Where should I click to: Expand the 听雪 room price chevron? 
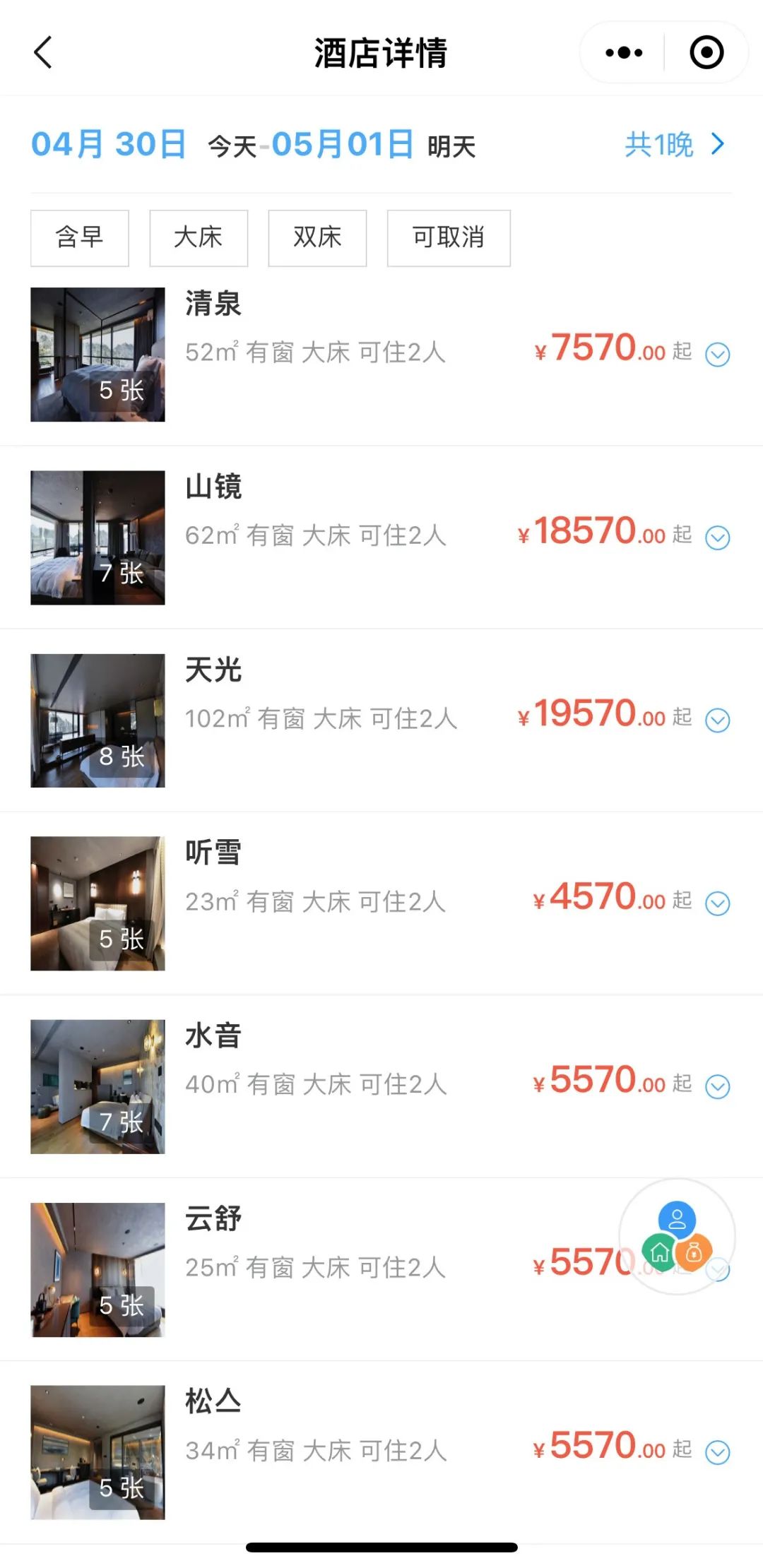717,903
